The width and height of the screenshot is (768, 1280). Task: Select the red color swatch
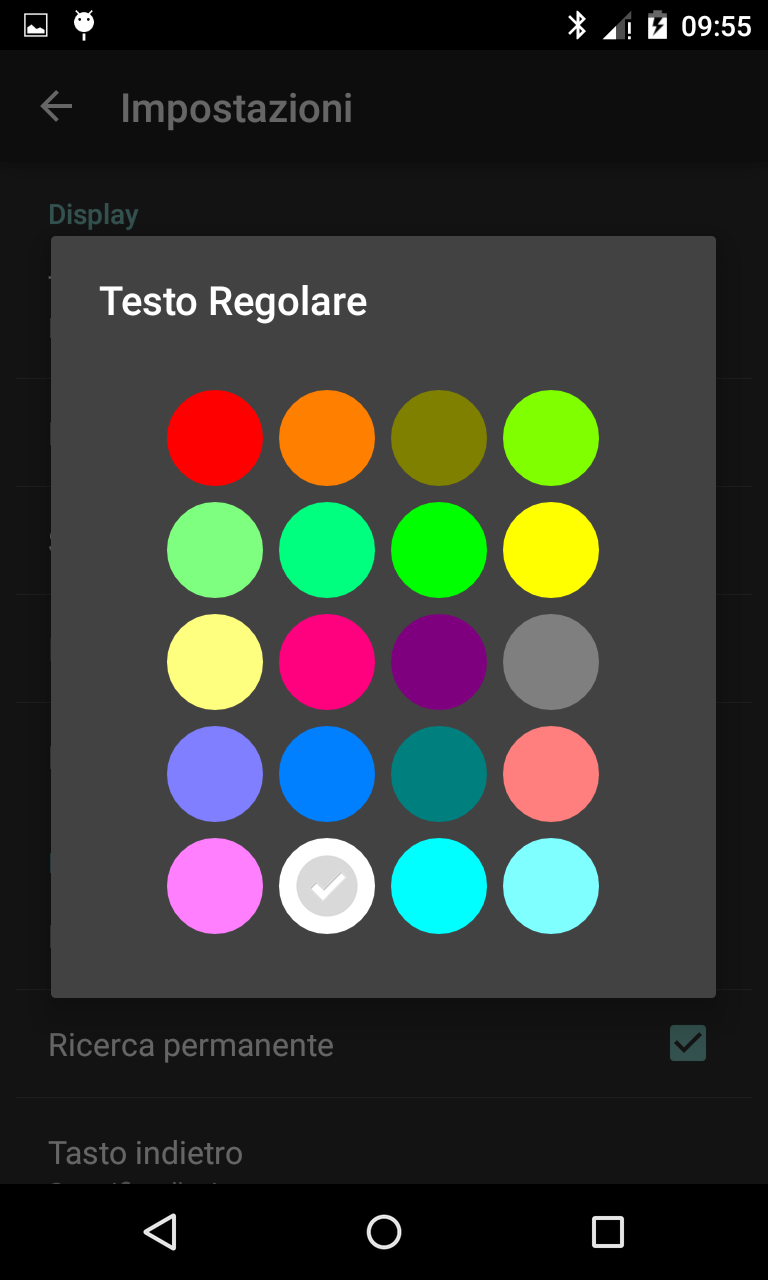(215, 438)
